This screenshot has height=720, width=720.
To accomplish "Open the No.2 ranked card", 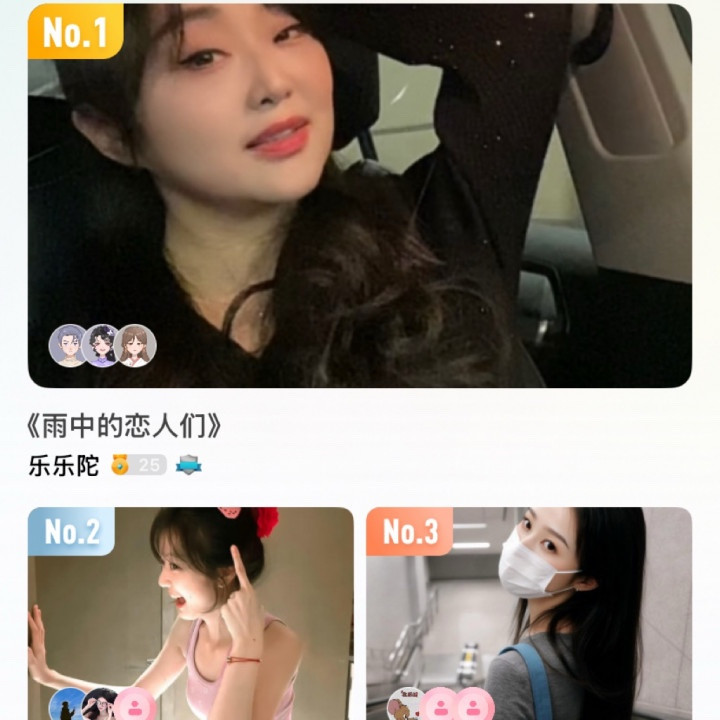I will coord(190,610).
